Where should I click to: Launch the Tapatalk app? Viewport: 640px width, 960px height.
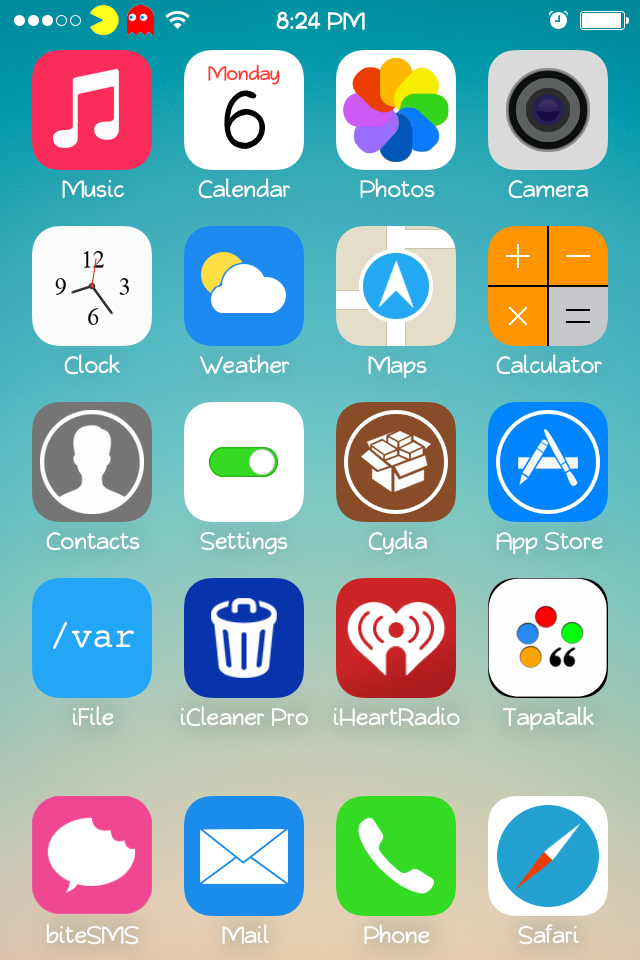coord(548,638)
